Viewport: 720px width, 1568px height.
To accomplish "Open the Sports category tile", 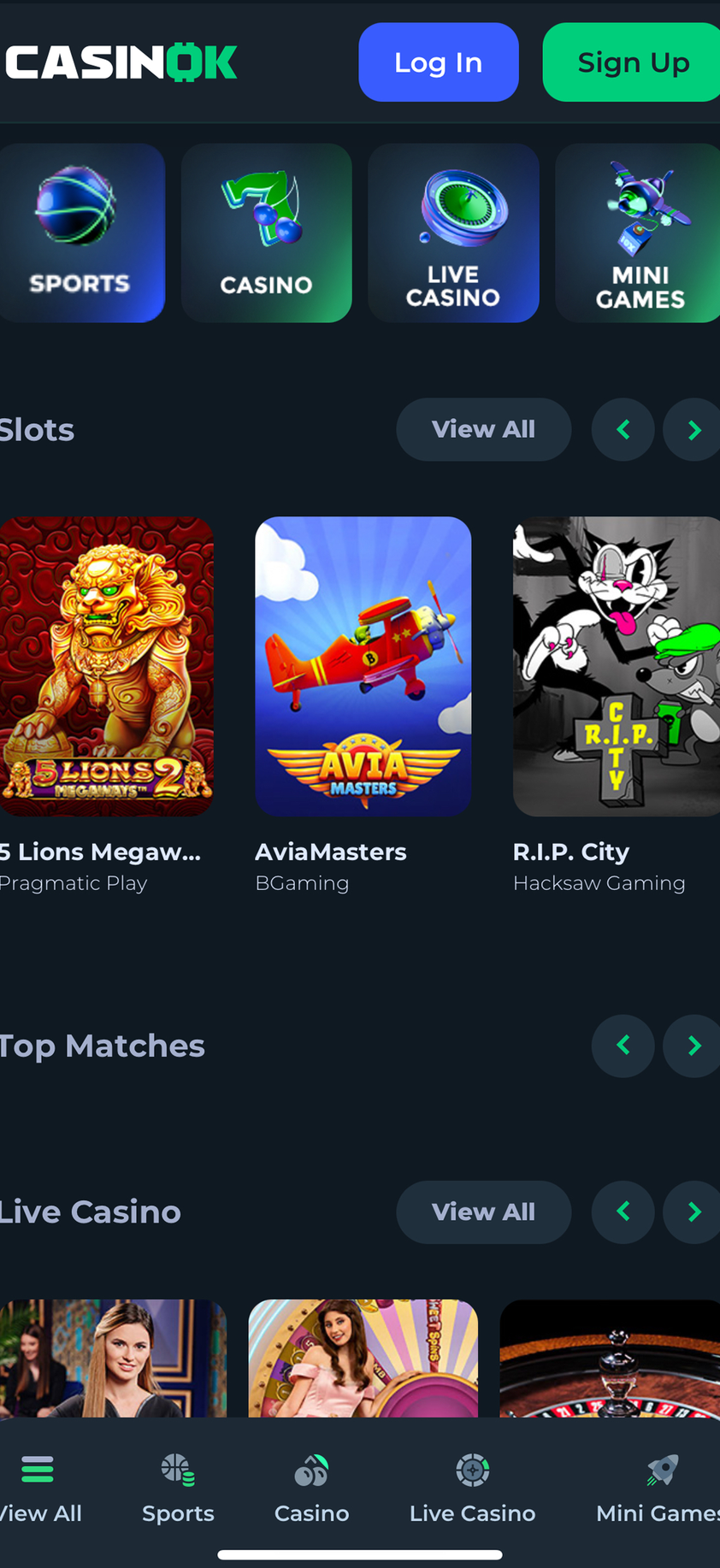I will click(x=81, y=233).
